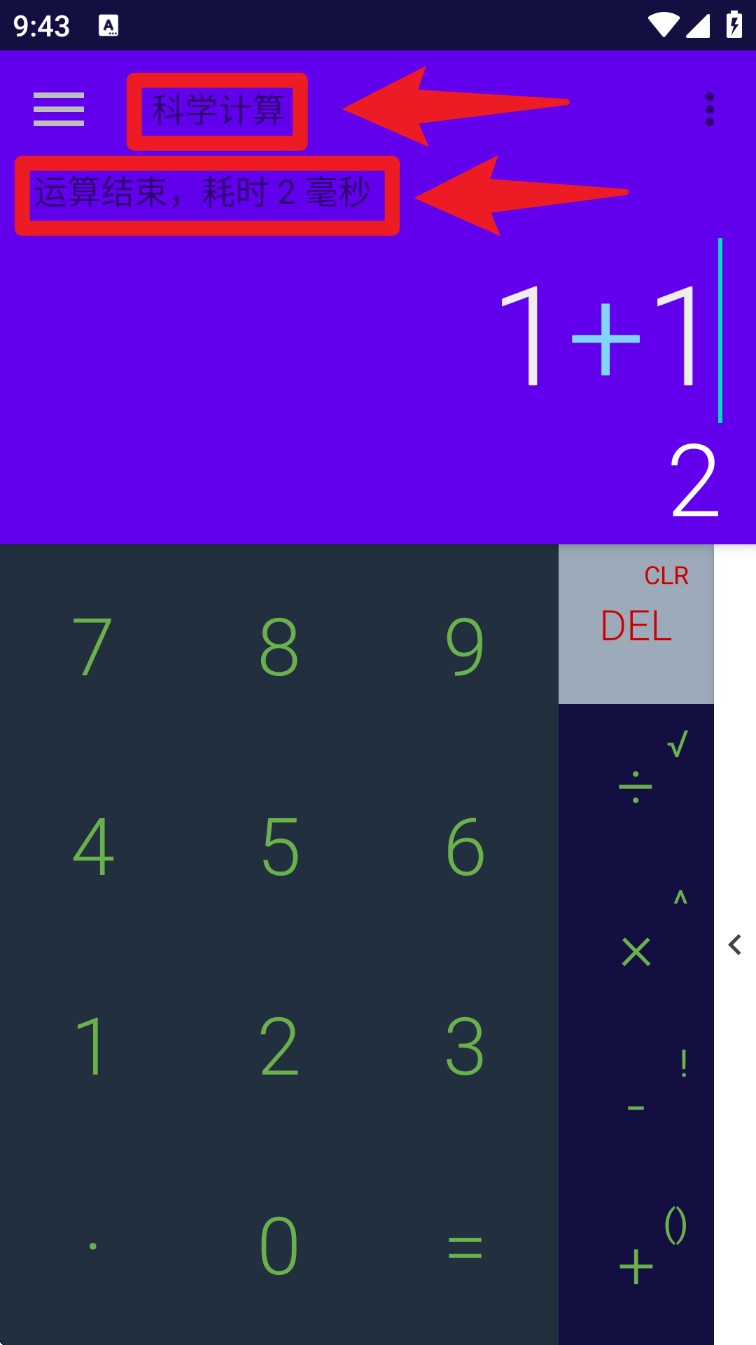The image size is (756, 1345).
Task: Insert a decimal point
Action: coord(92,1246)
